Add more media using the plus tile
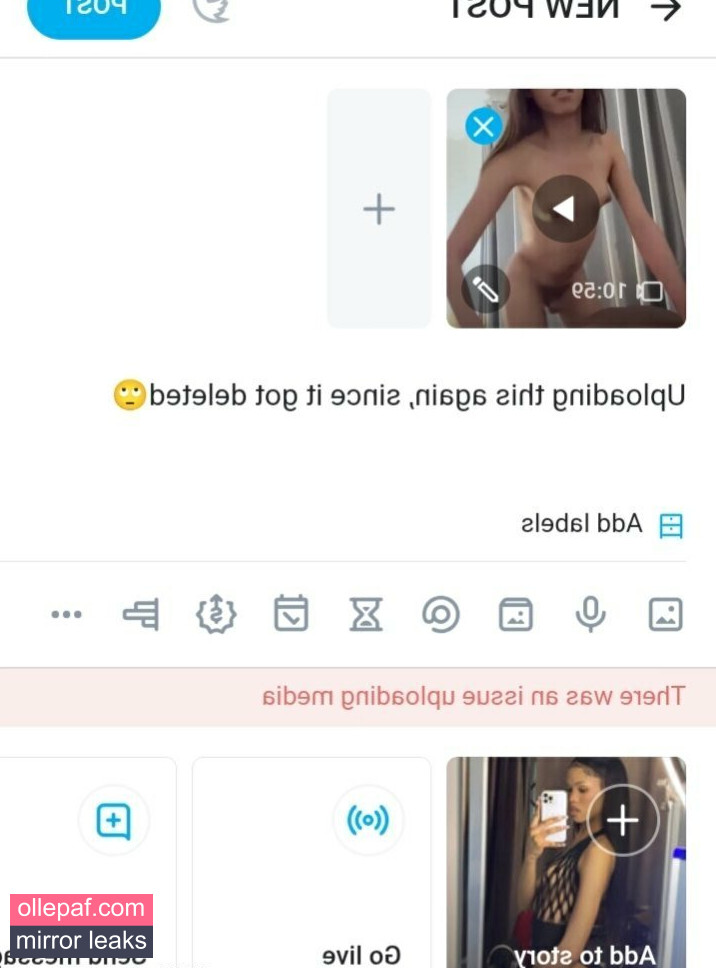 379,209
